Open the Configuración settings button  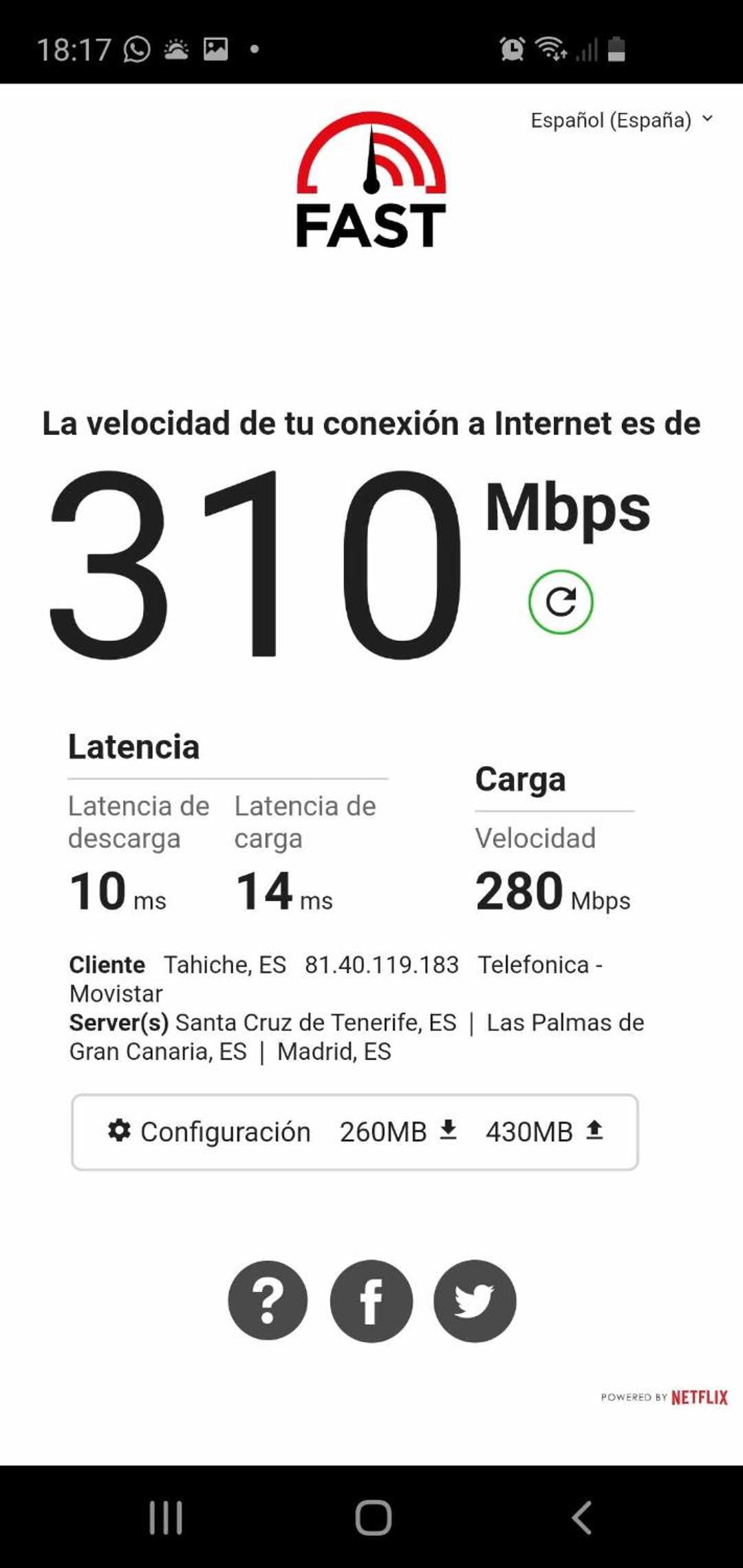(355, 1132)
